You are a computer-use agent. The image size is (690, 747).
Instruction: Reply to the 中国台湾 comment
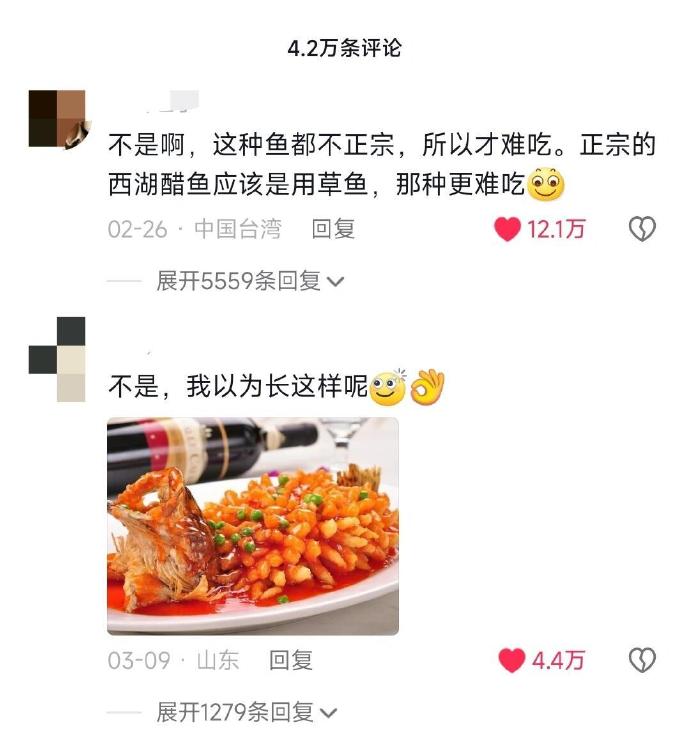click(x=333, y=230)
